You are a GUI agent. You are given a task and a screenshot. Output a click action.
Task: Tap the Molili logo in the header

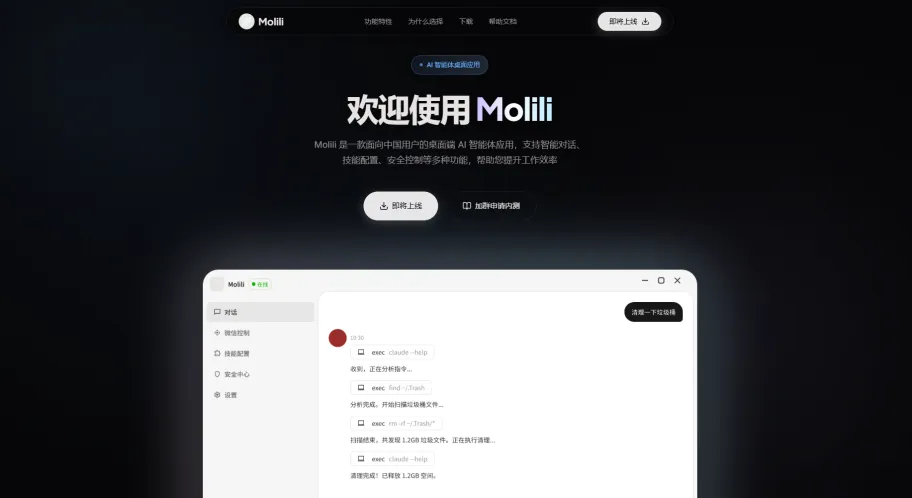coord(261,22)
